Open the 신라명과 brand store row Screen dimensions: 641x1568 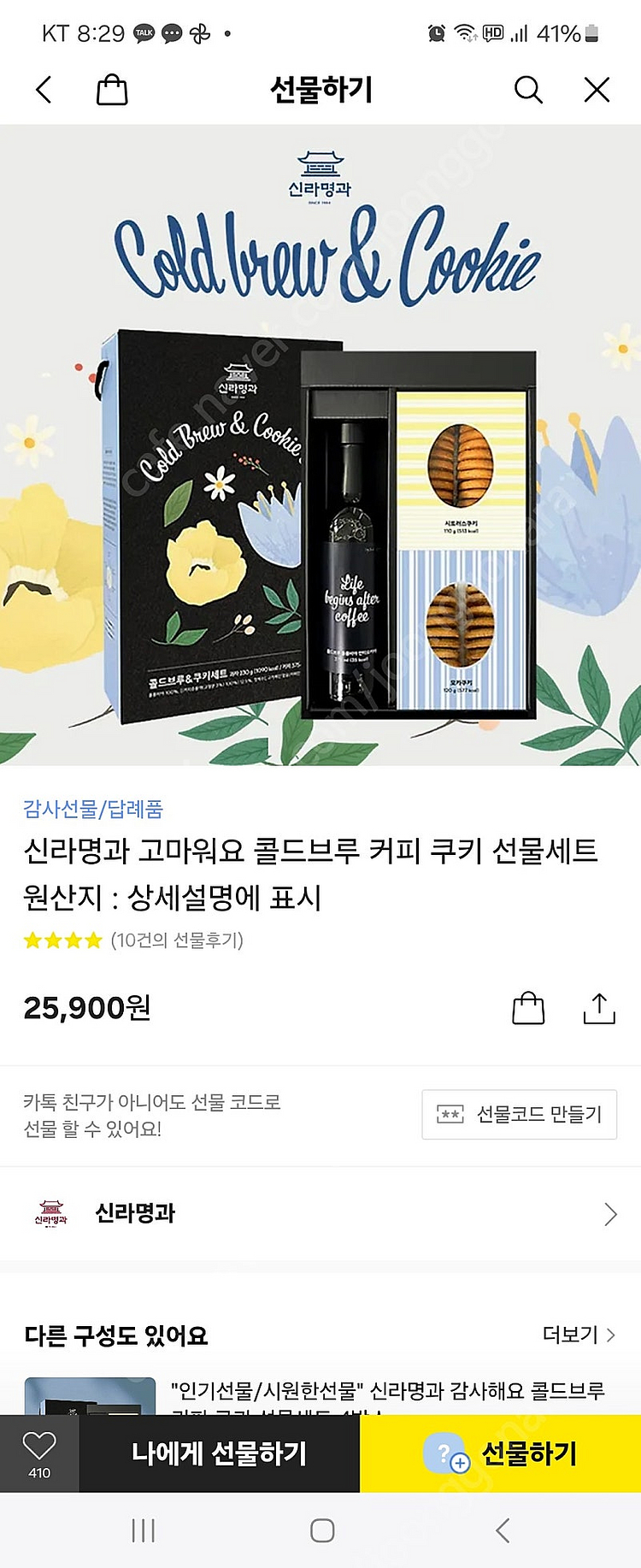point(320,1213)
